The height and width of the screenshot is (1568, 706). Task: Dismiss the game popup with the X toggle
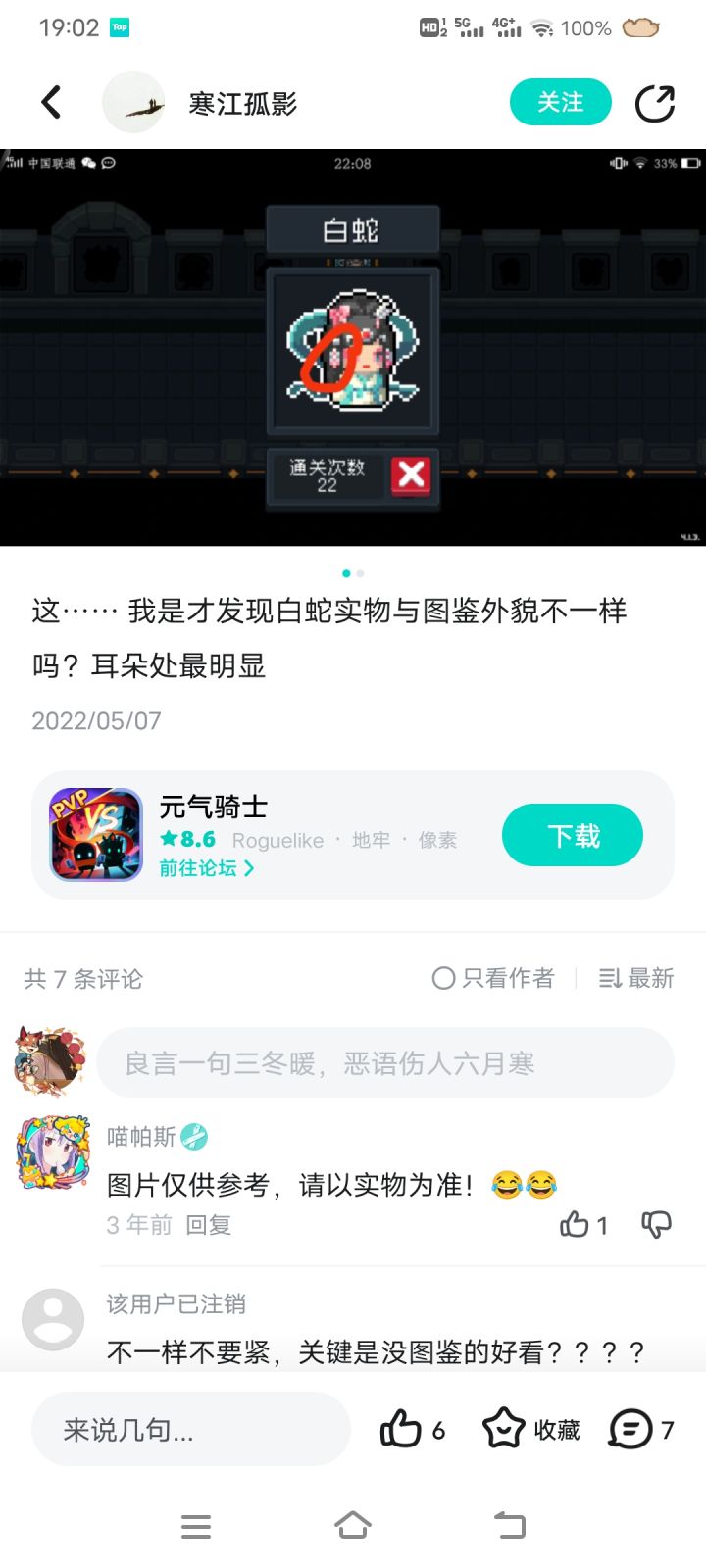(x=410, y=475)
